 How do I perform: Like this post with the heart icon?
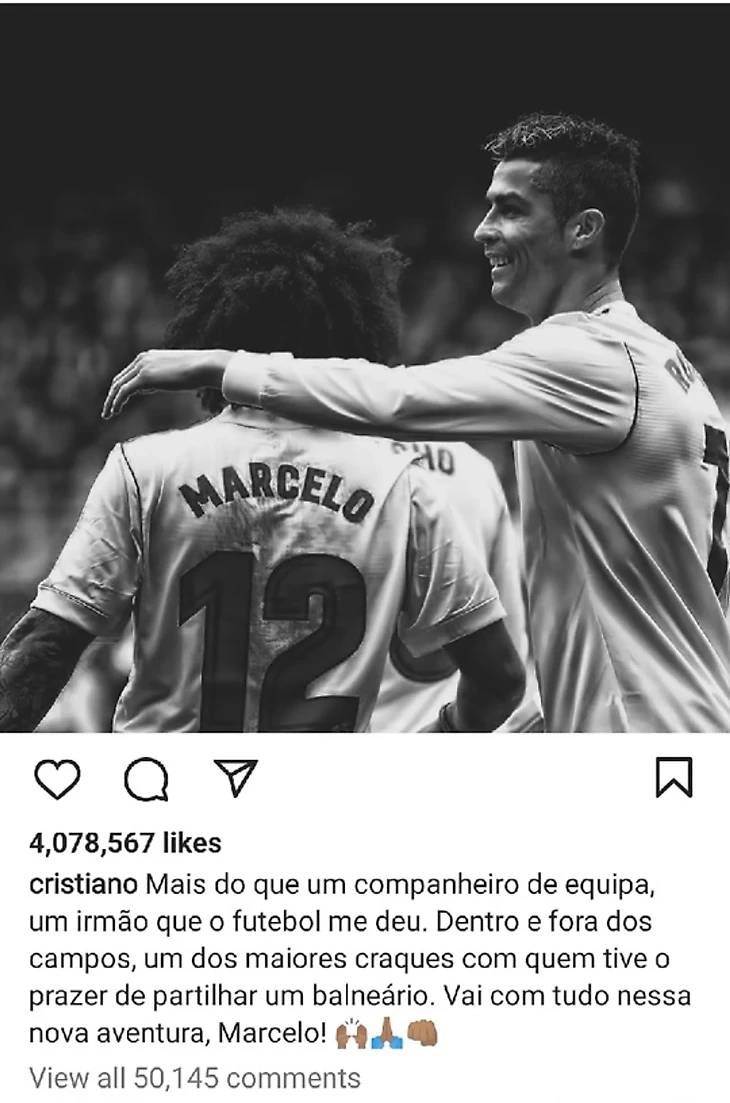[56, 780]
